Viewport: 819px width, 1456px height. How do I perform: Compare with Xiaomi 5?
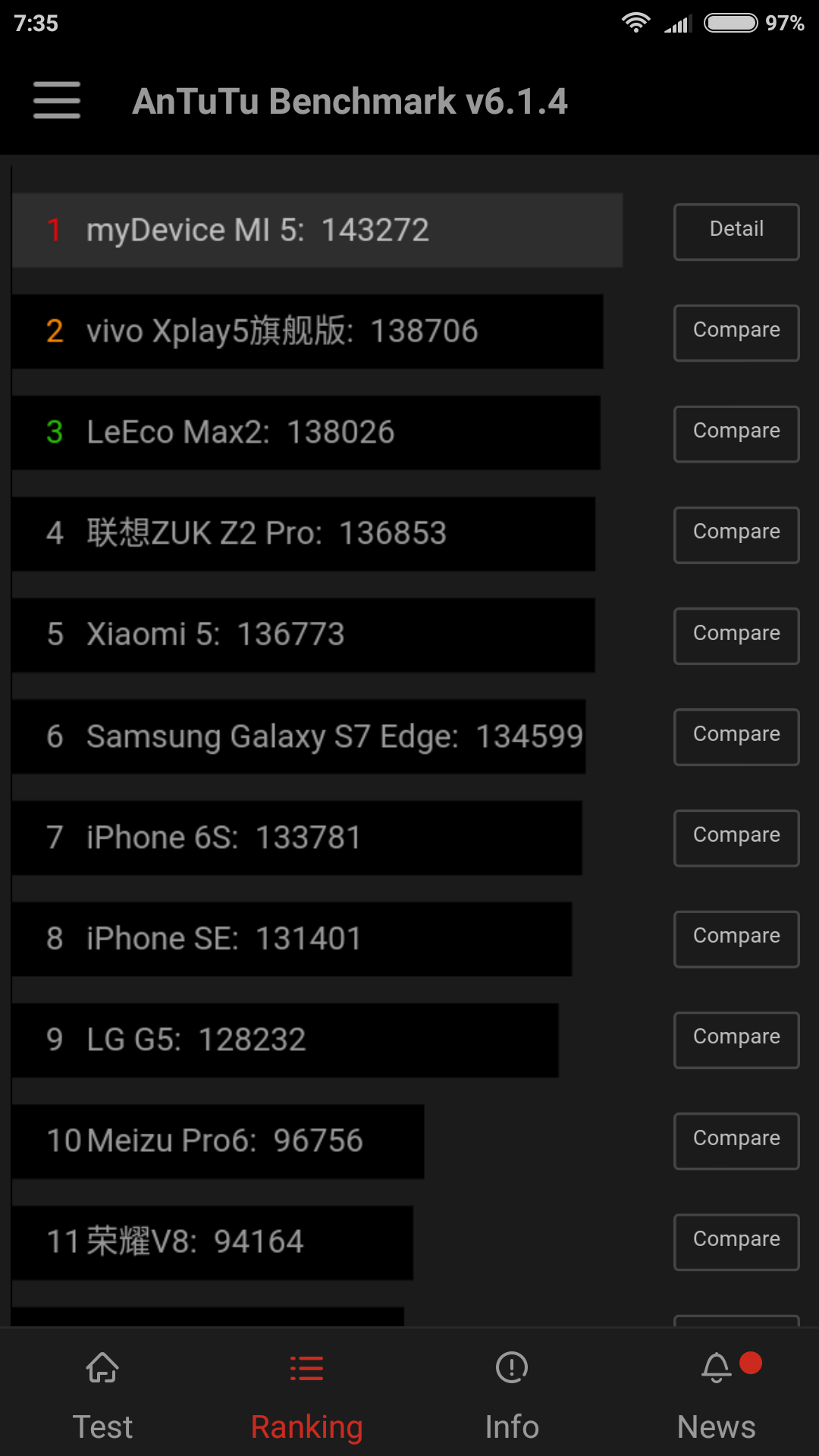pyautogui.click(x=736, y=635)
